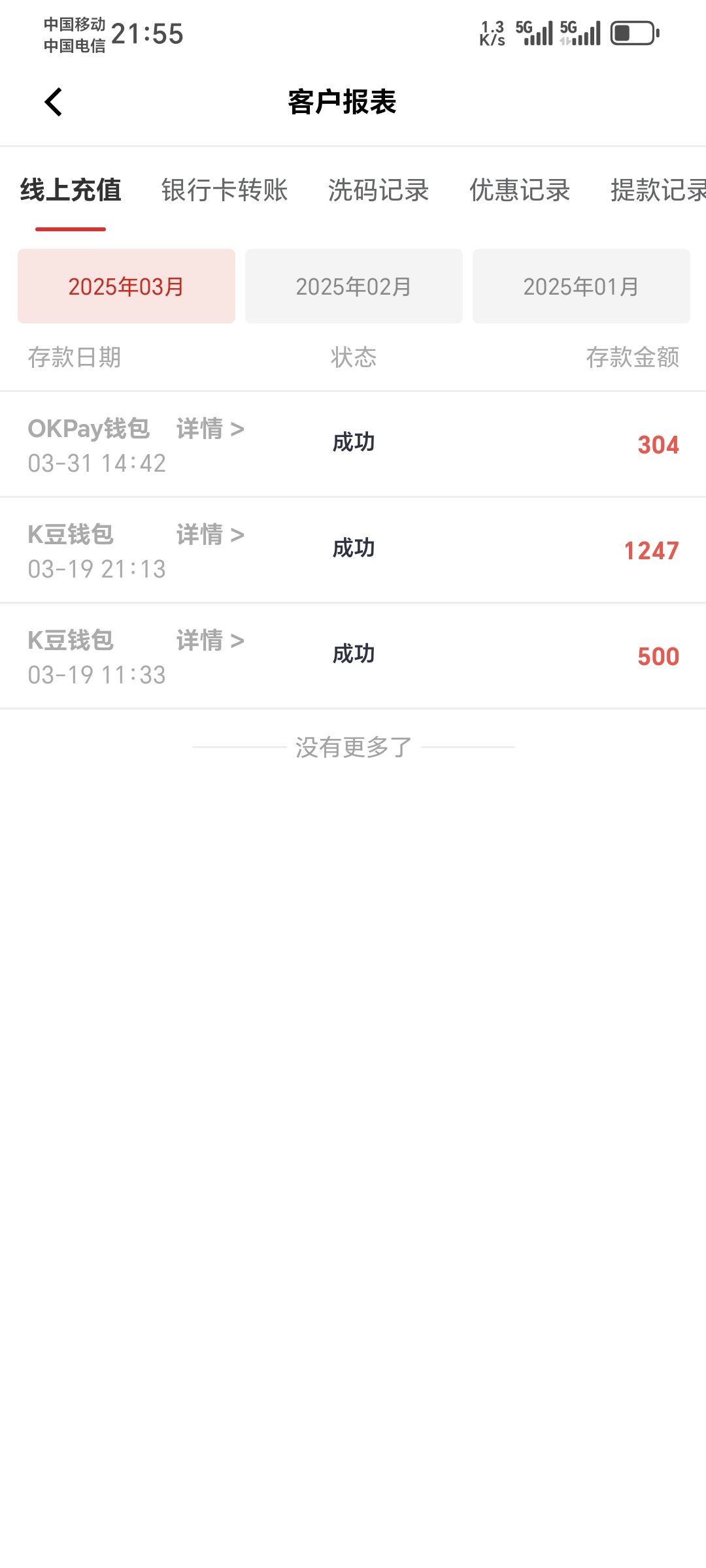Filter records by 2025年02月

[x=354, y=286]
